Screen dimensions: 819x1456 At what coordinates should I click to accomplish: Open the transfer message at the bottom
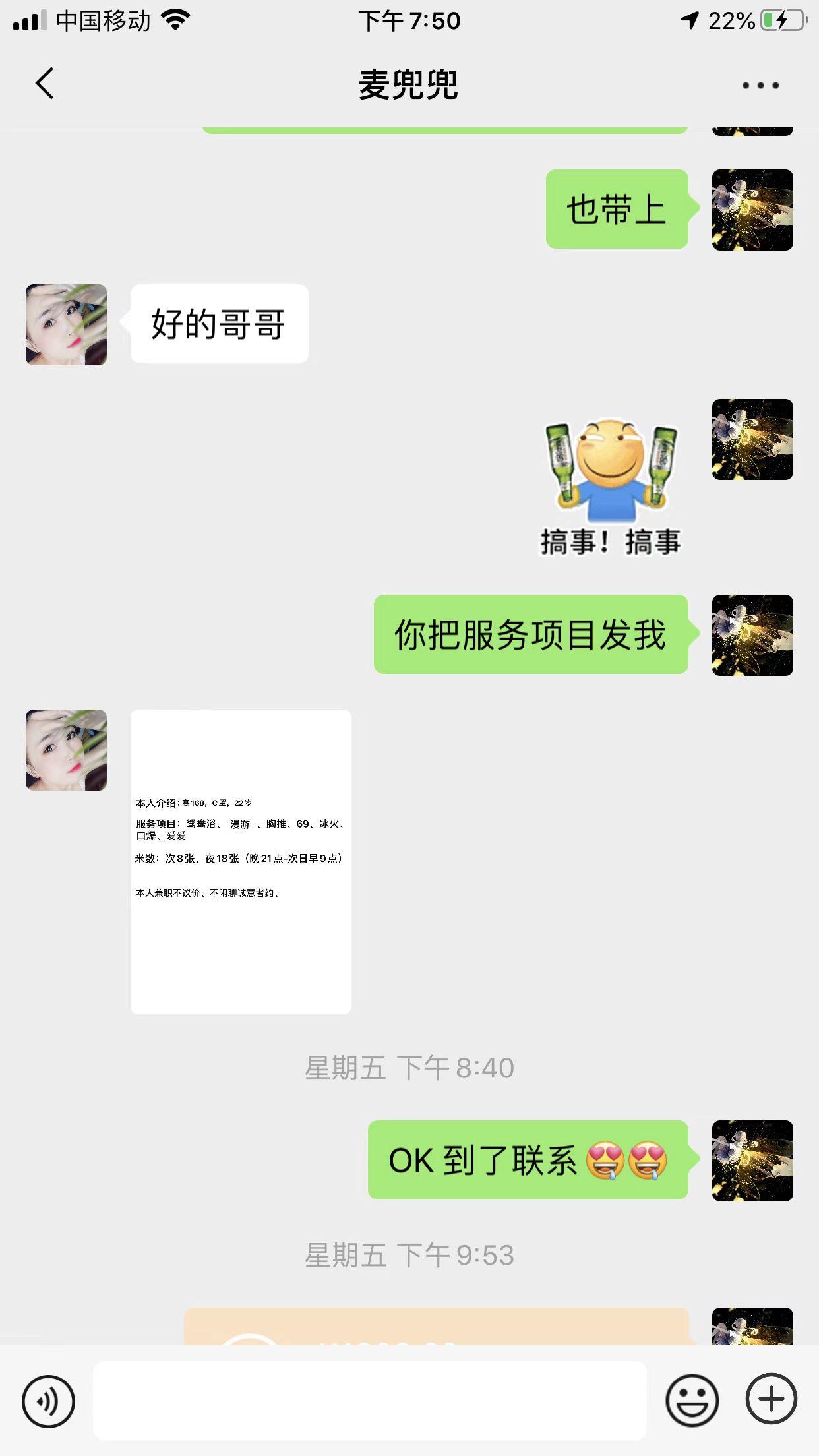437,1327
